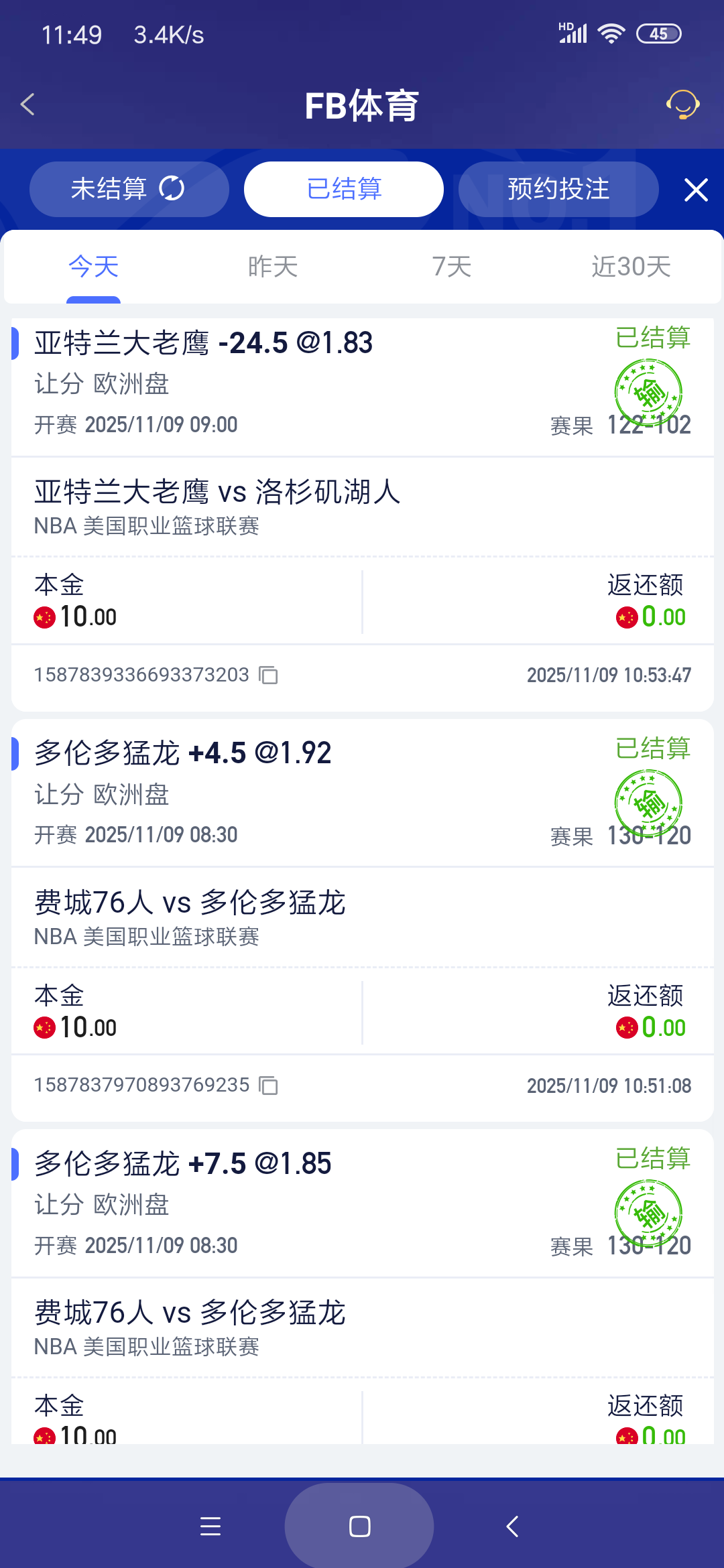Tap the flag icon next to 10.00 principal

tap(44, 616)
